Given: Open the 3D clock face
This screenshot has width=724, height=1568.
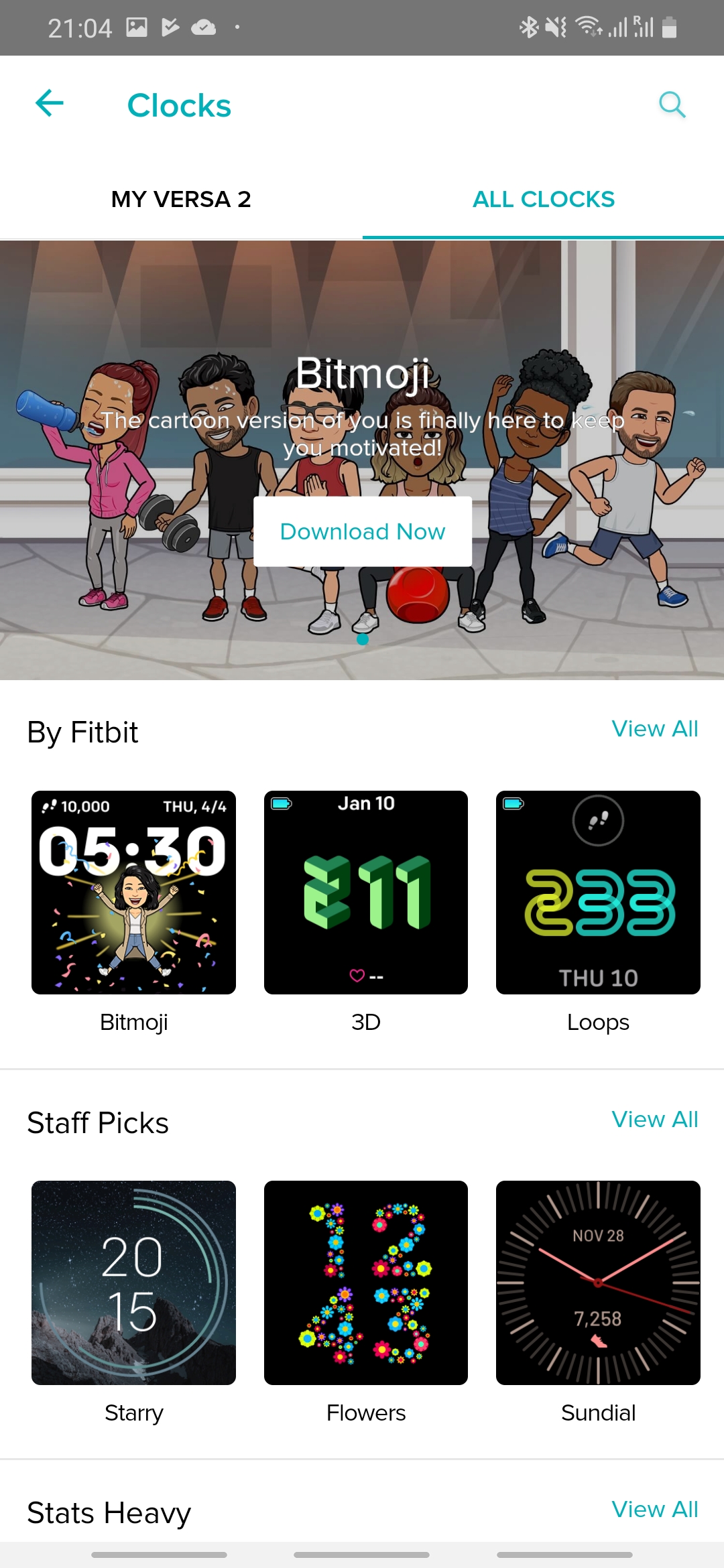Looking at the screenshot, I should (x=366, y=893).
